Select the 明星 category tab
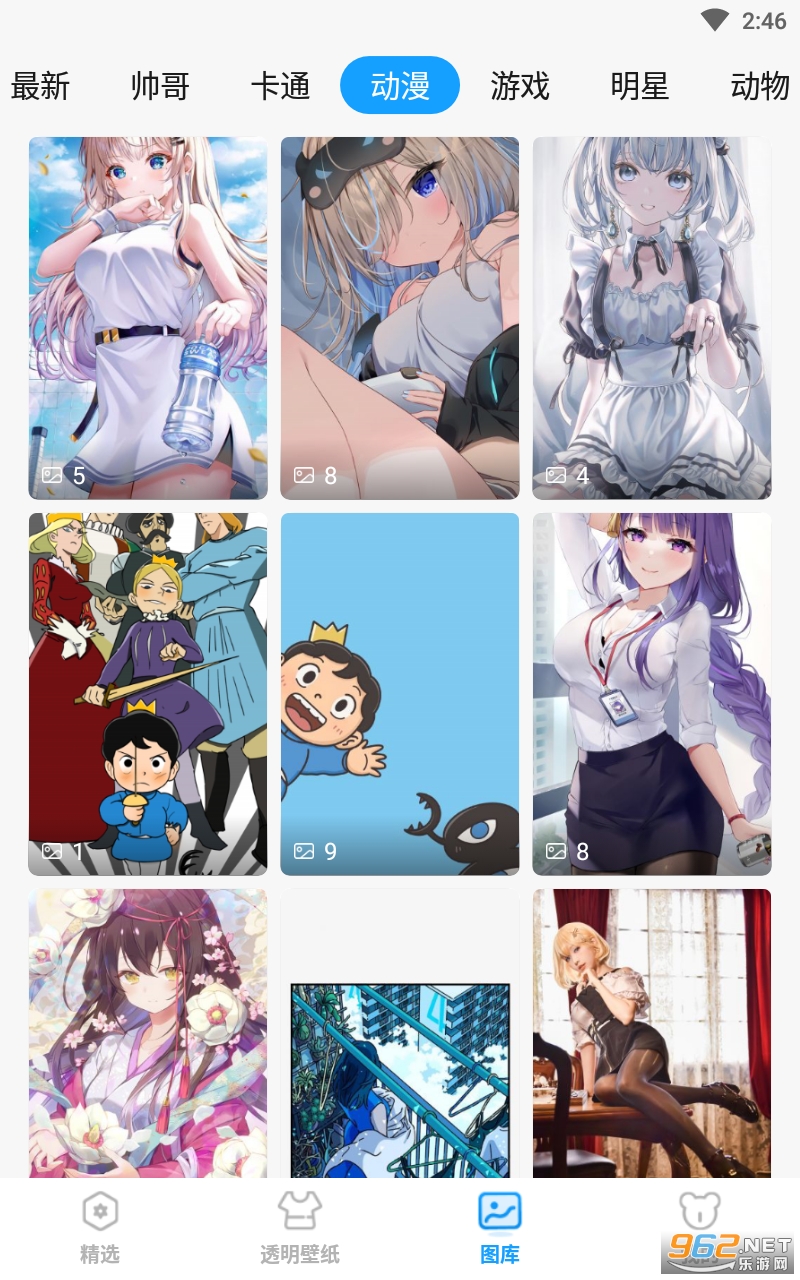Screen dimensions: 800x1280 [x=640, y=86]
